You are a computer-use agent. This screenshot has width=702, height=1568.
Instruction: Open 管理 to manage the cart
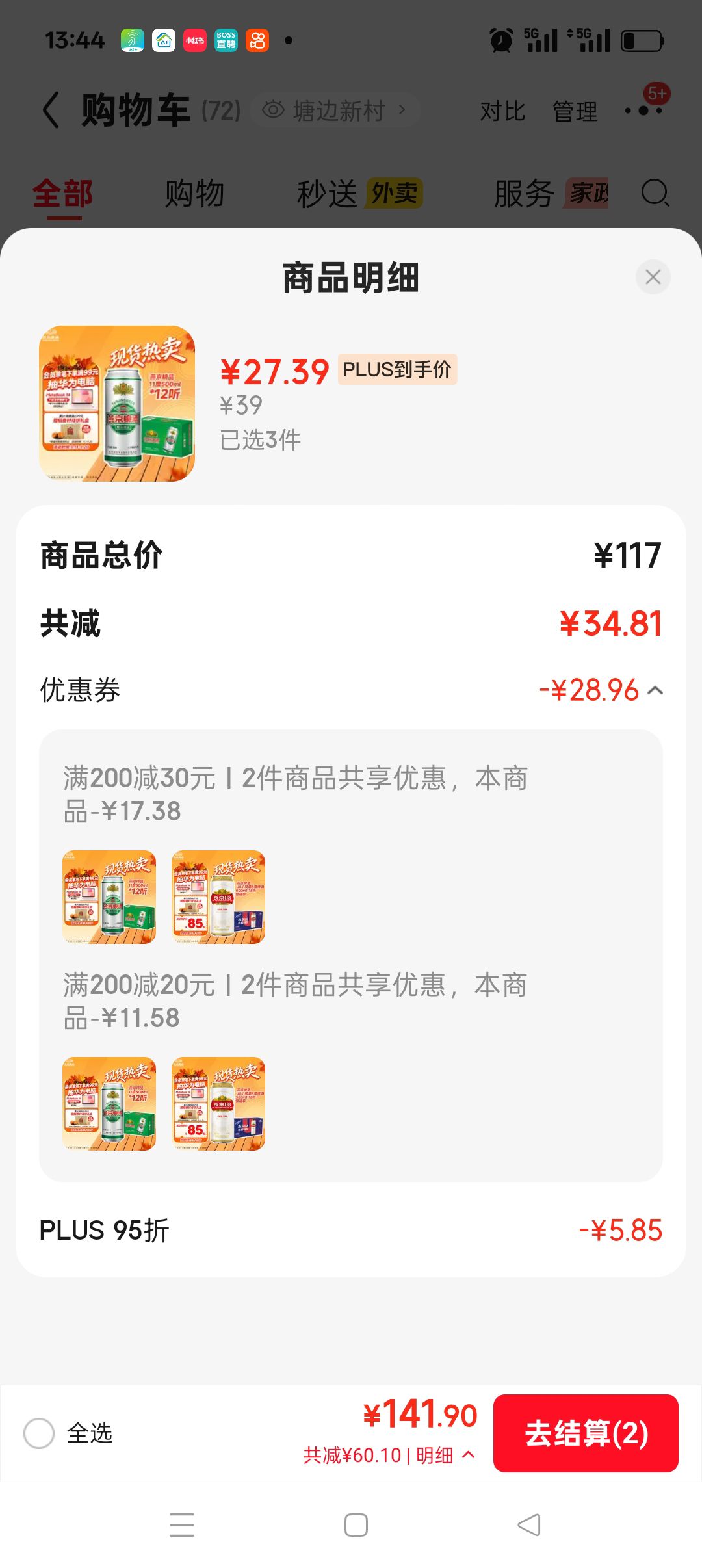tap(575, 111)
